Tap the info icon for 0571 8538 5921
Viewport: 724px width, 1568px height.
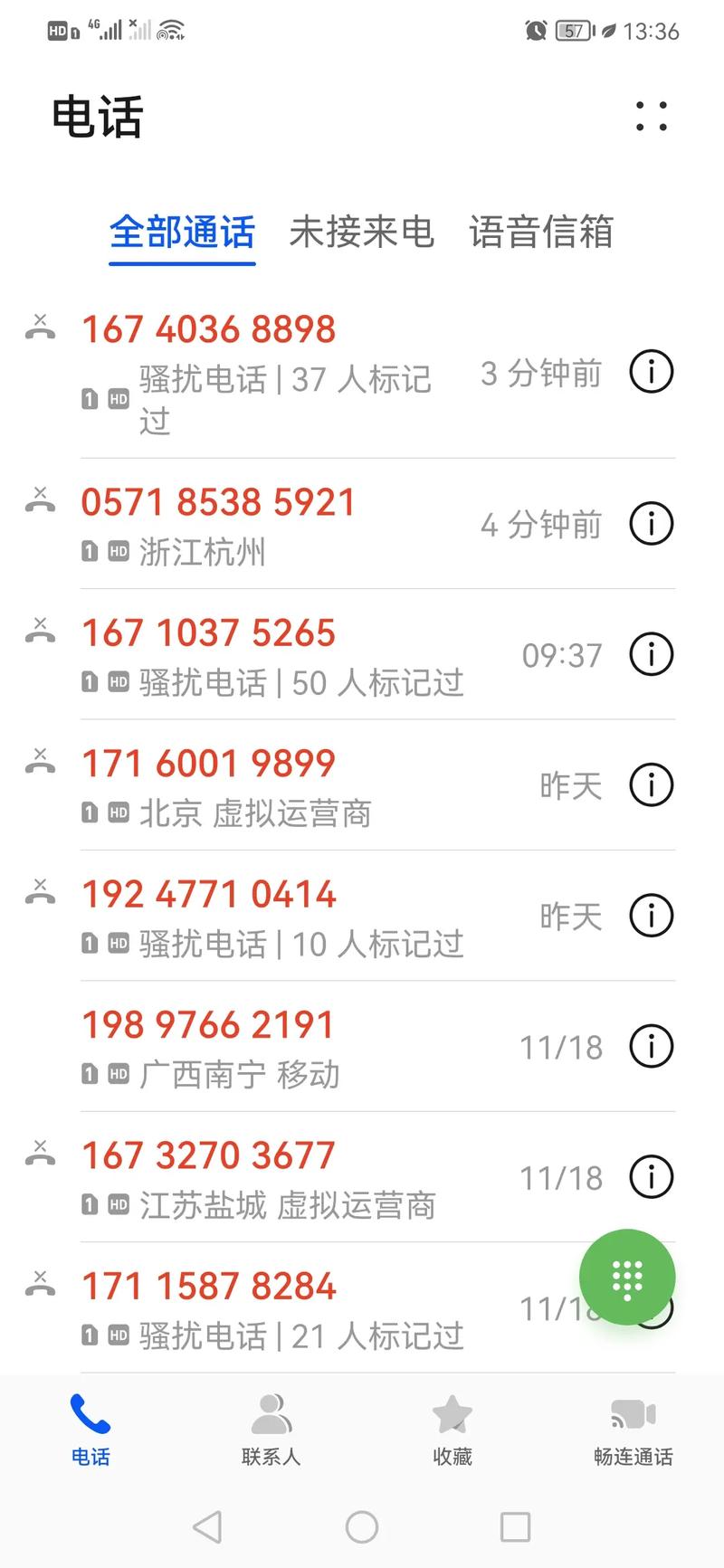(651, 523)
